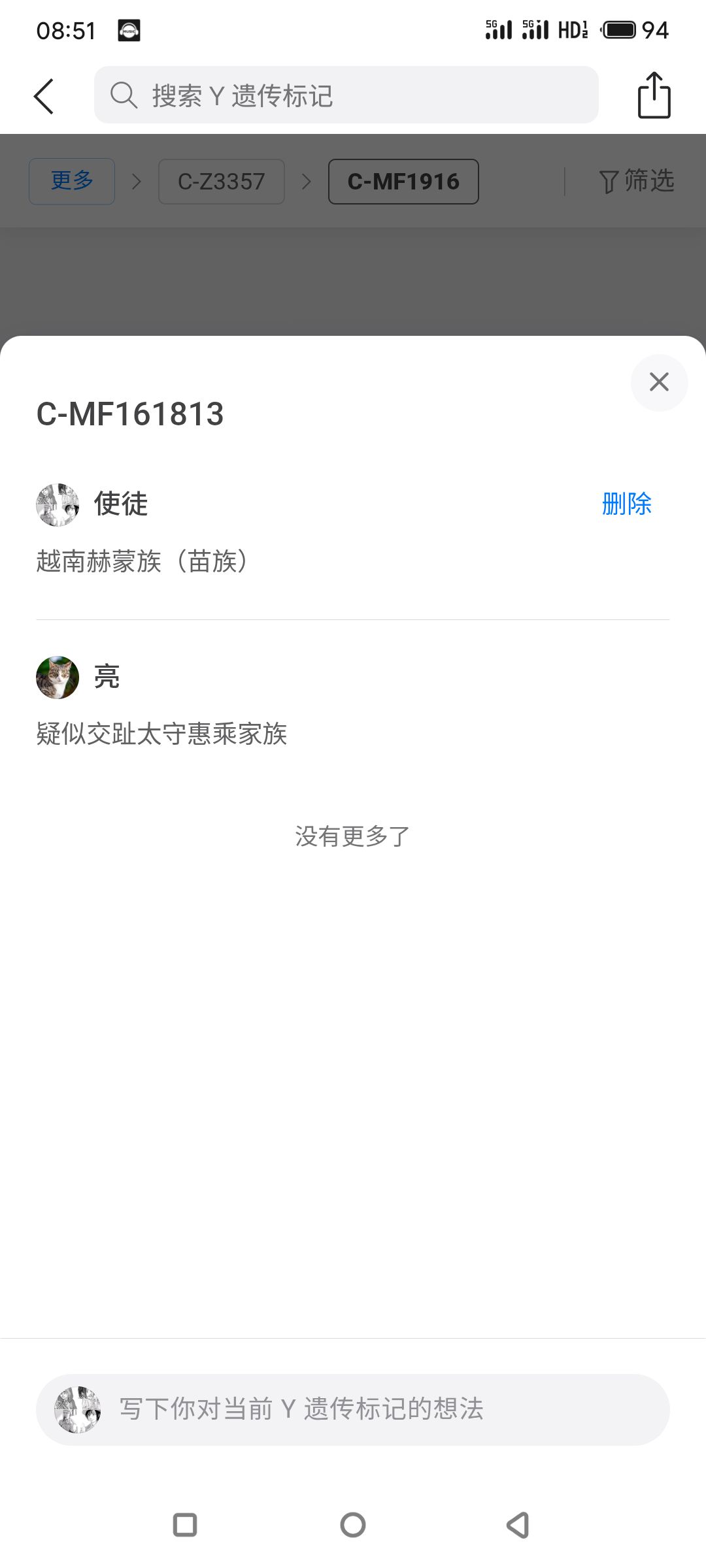This screenshot has height=1568, width=706.
Task: View 亮's profile avatar
Action: (58, 678)
